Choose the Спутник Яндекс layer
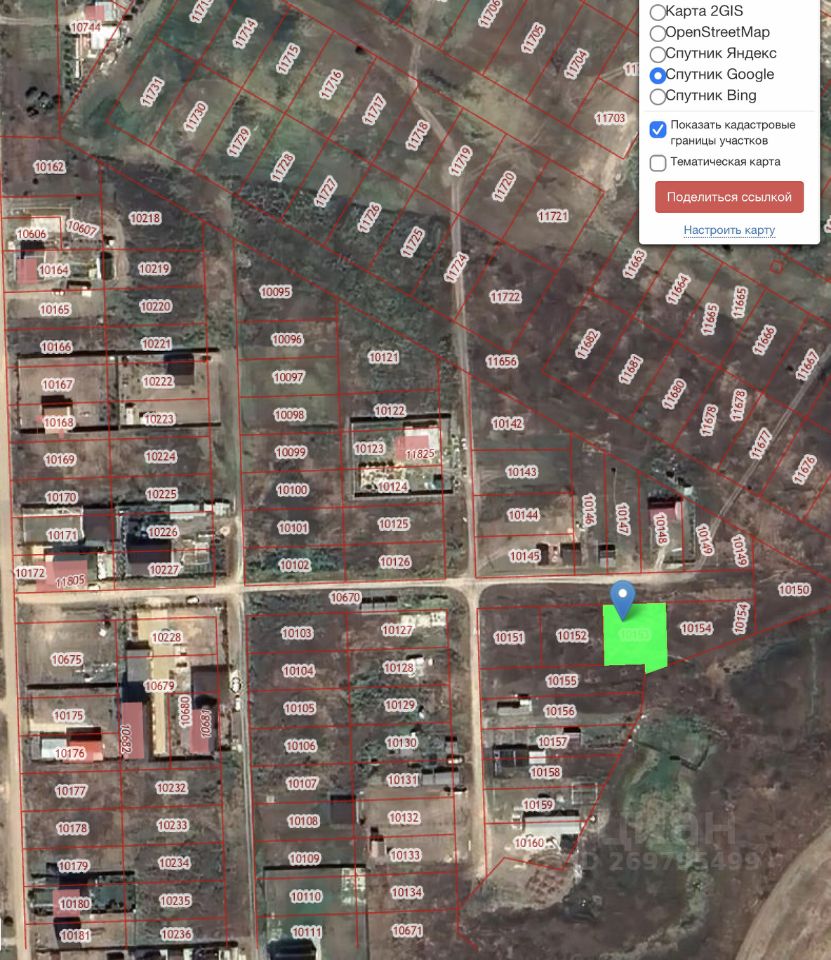Viewport: 831px width, 960px height. coord(658,54)
